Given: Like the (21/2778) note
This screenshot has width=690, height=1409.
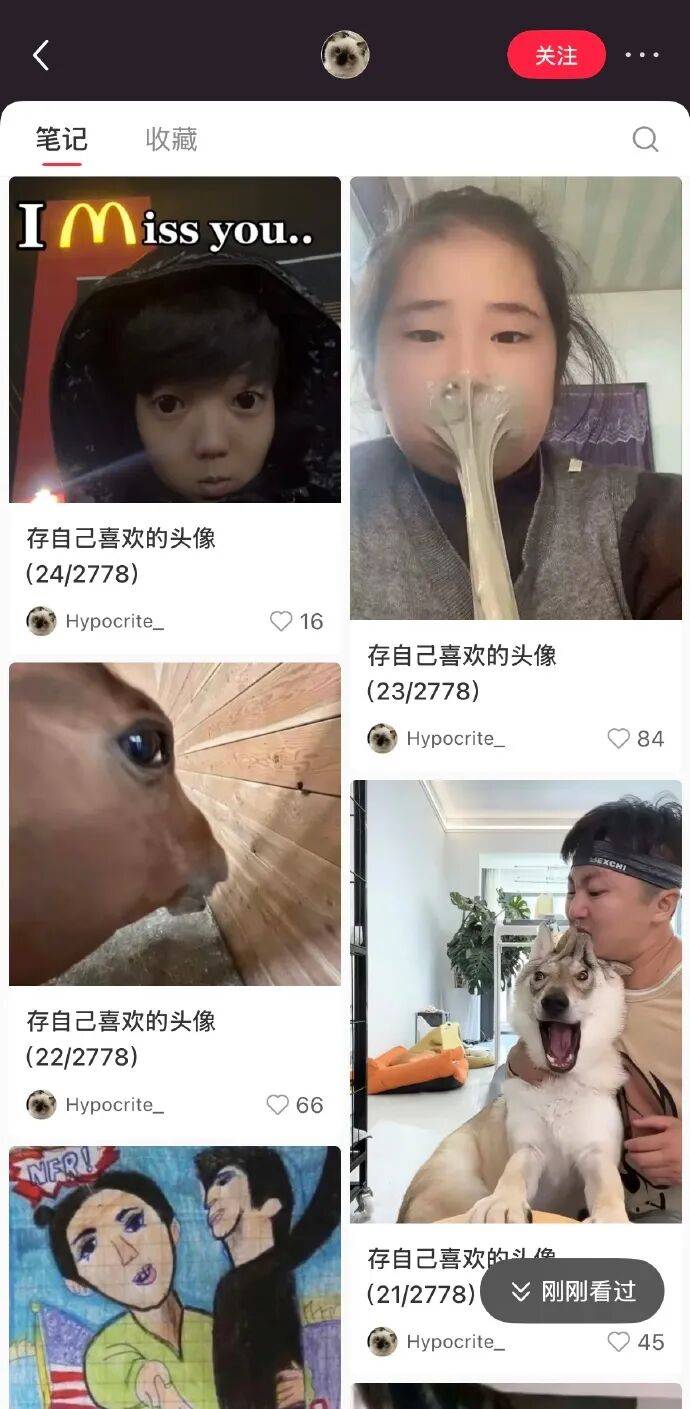Looking at the screenshot, I should 619,1342.
